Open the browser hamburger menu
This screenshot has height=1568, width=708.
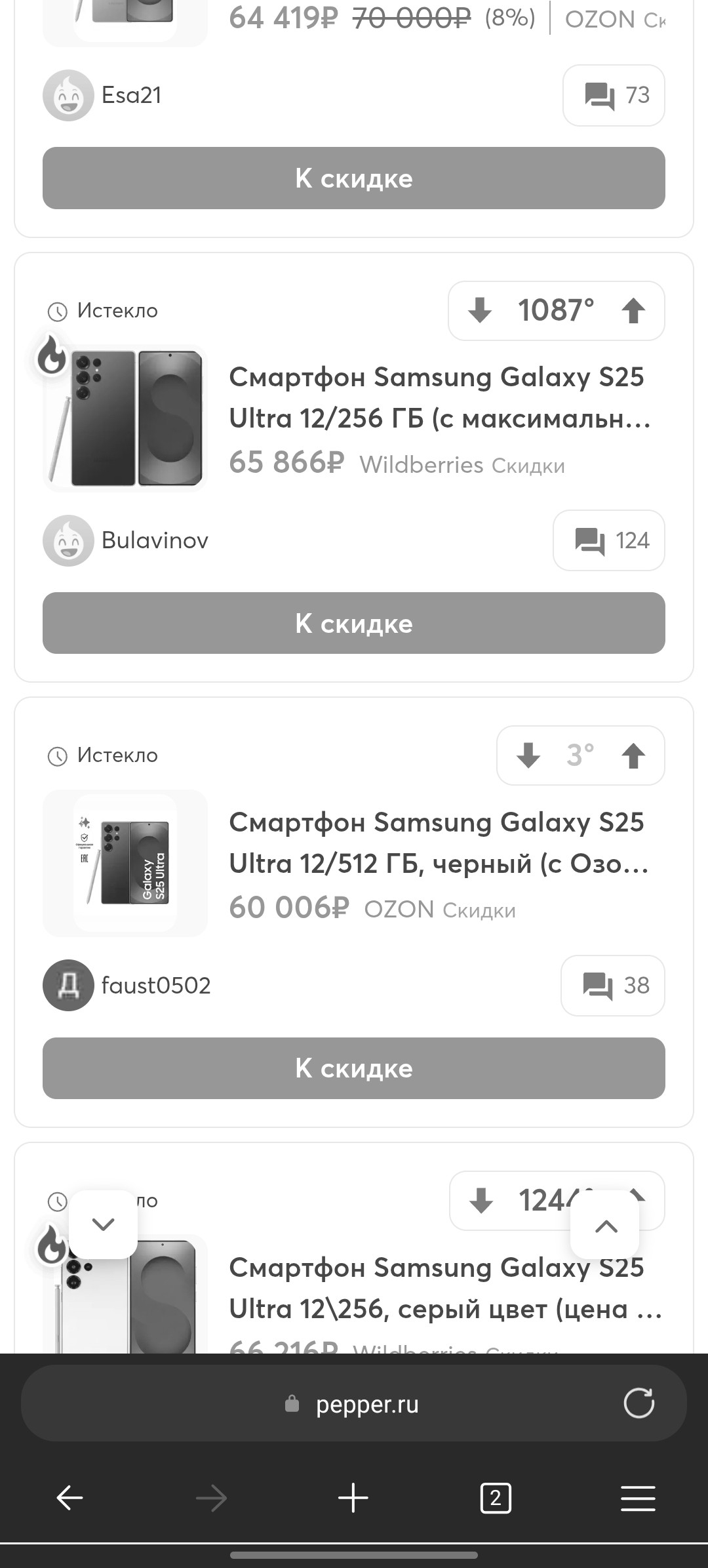(638, 1498)
